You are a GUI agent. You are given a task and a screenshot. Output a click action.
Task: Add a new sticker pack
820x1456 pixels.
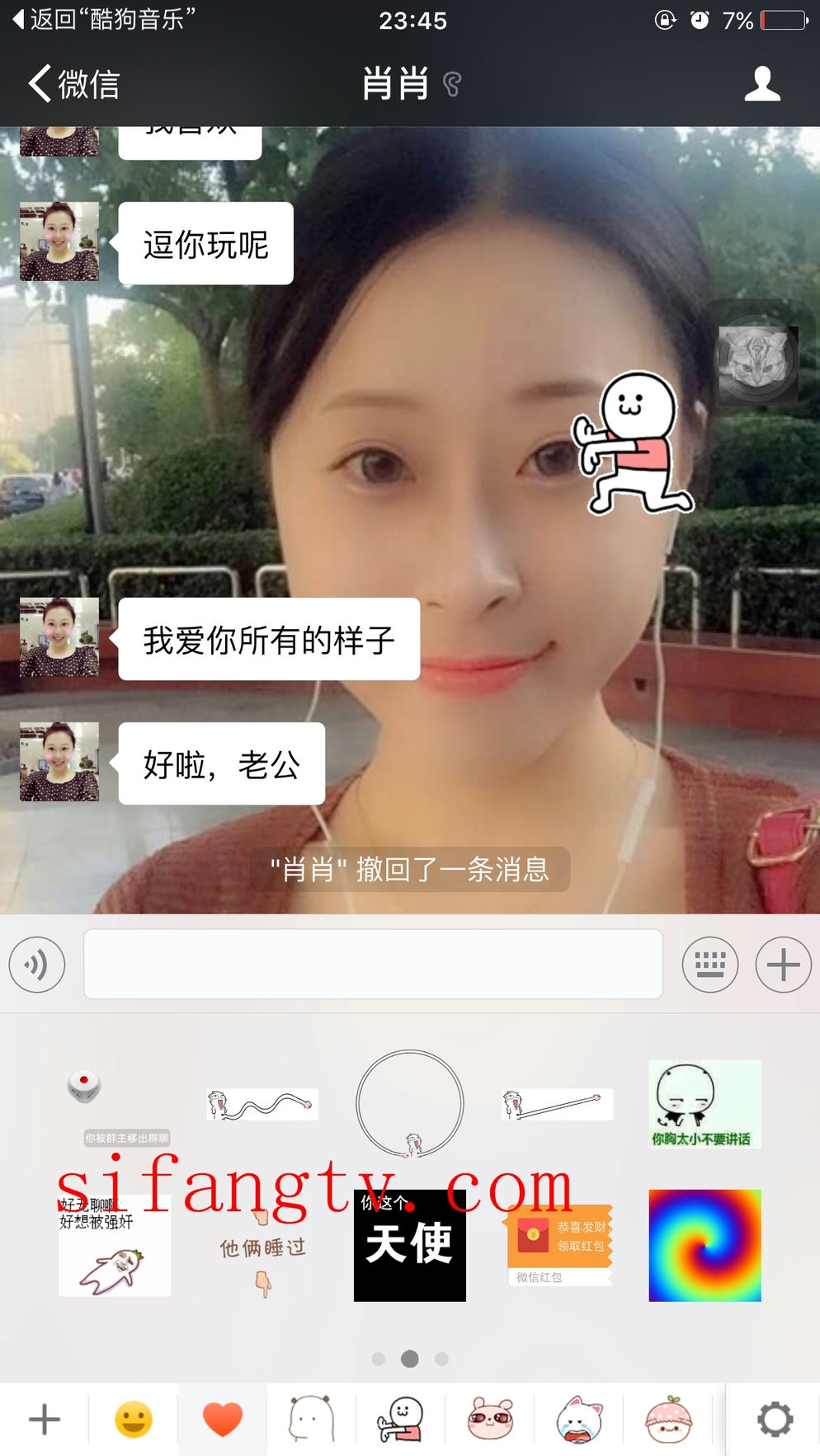click(45, 1419)
